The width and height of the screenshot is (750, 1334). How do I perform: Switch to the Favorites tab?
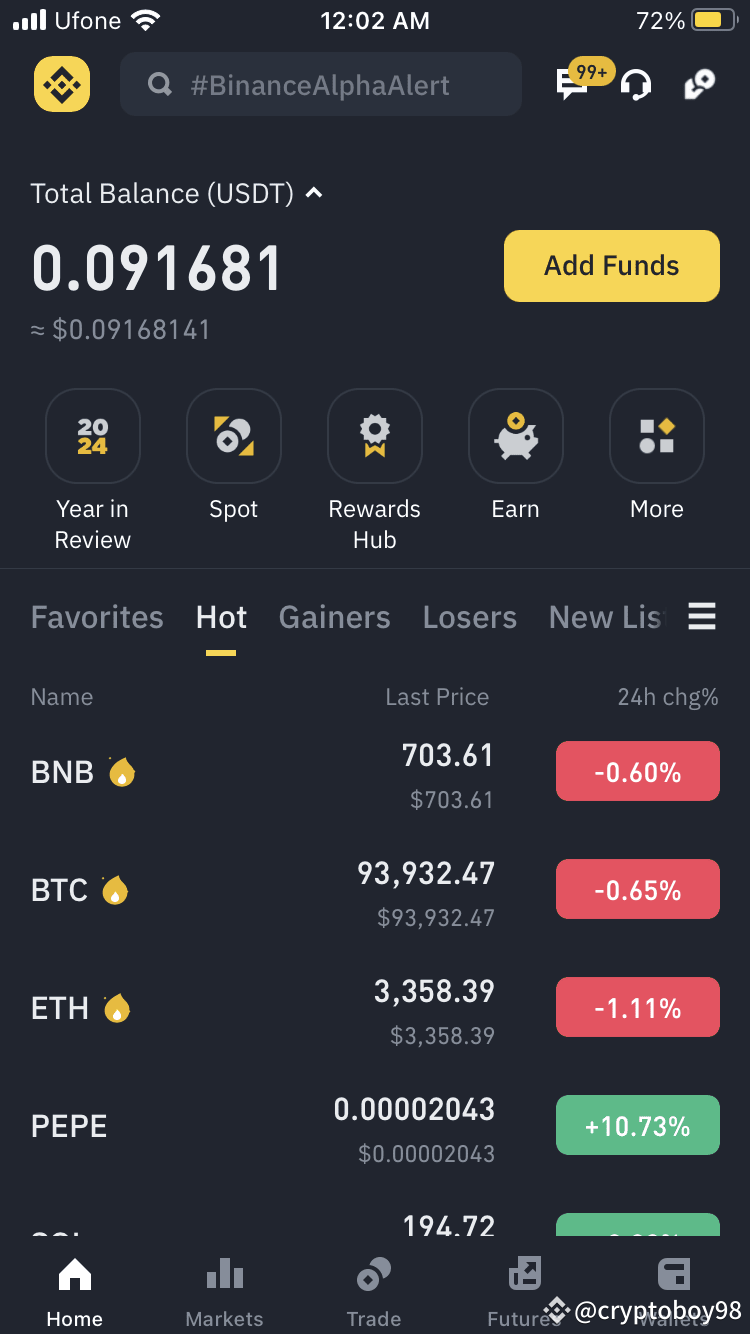click(97, 617)
